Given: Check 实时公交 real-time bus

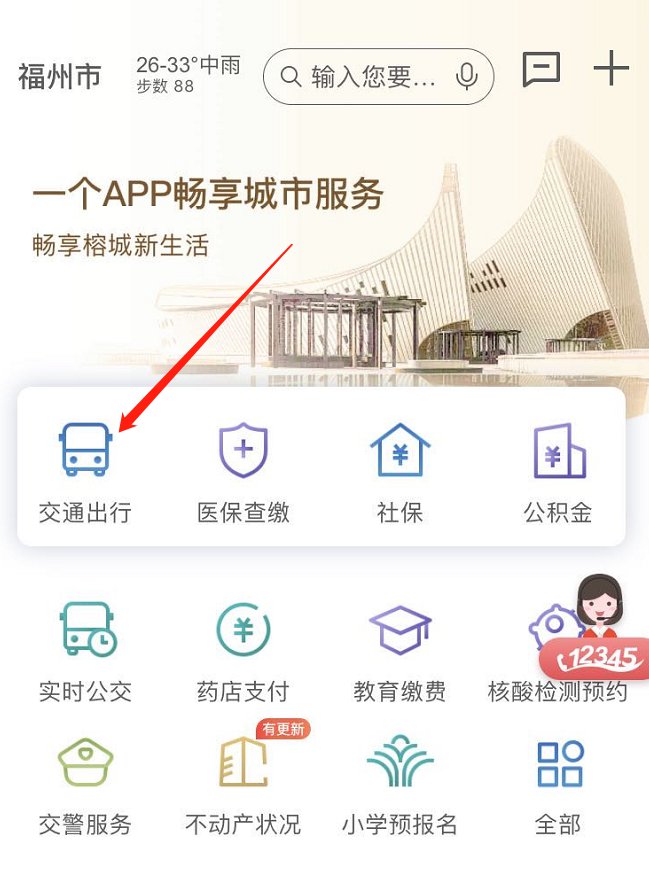Looking at the screenshot, I should (x=86, y=650).
